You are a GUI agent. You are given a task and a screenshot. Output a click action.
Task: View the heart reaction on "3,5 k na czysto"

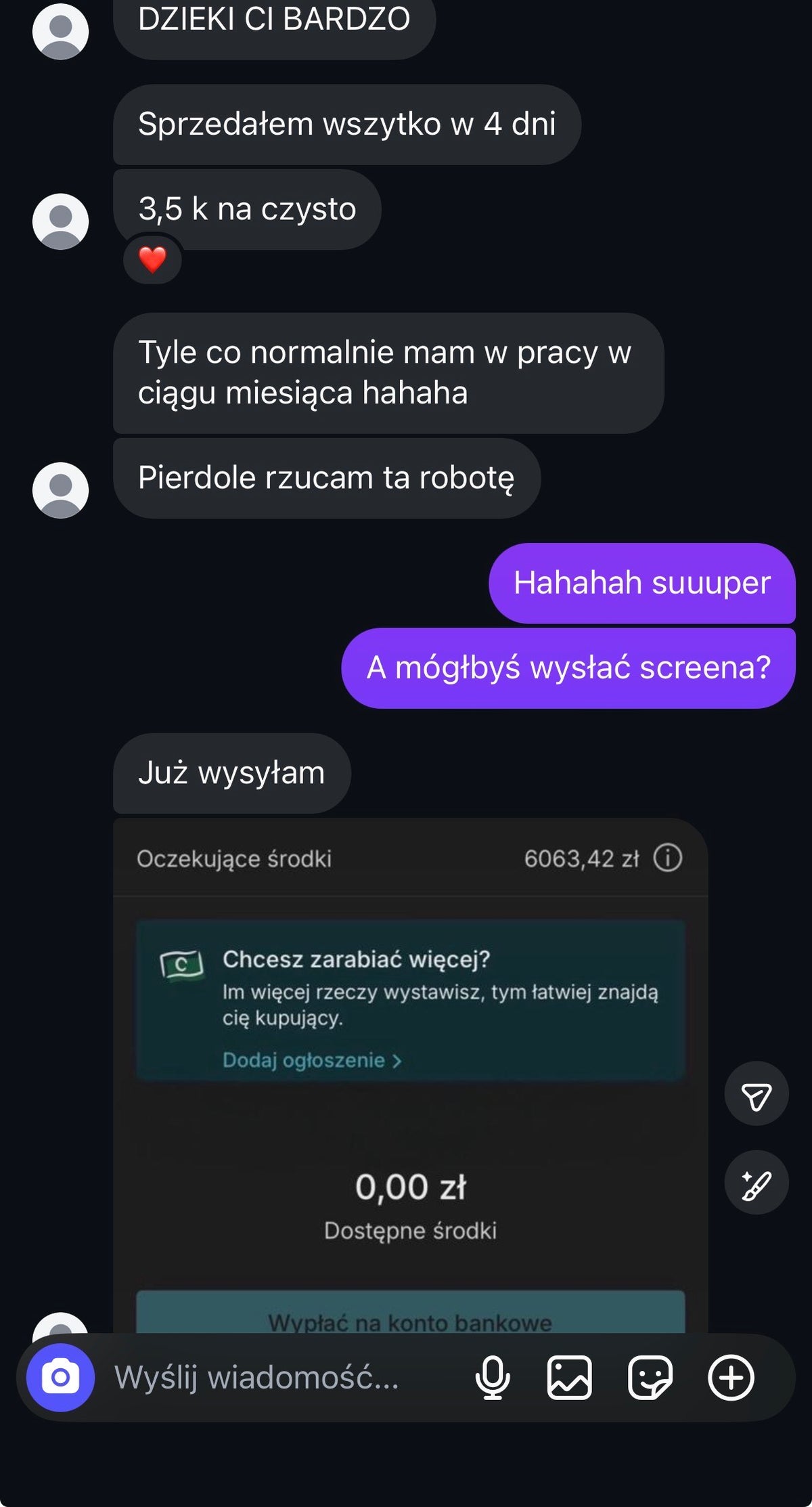click(152, 259)
